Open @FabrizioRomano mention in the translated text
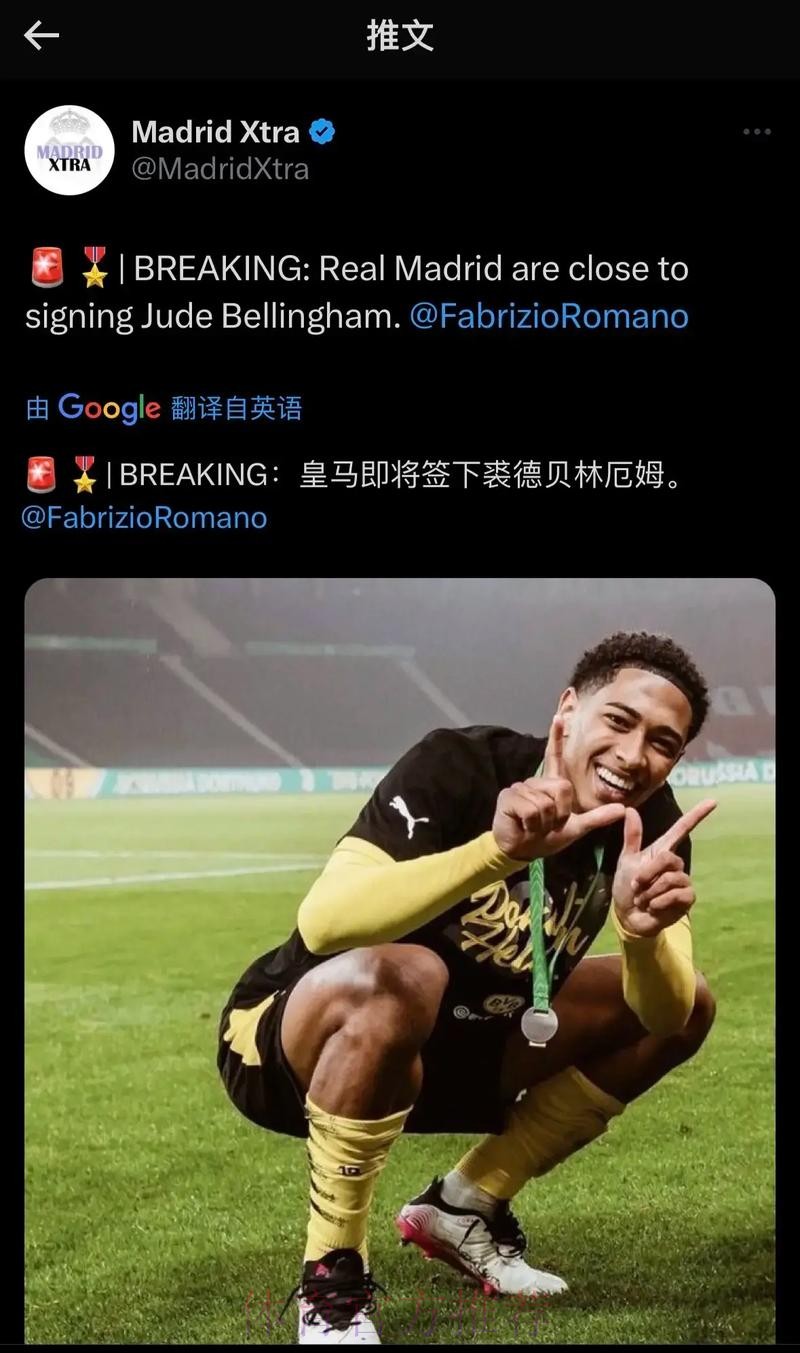This screenshot has height=1353, width=800. (x=144, y=517)
